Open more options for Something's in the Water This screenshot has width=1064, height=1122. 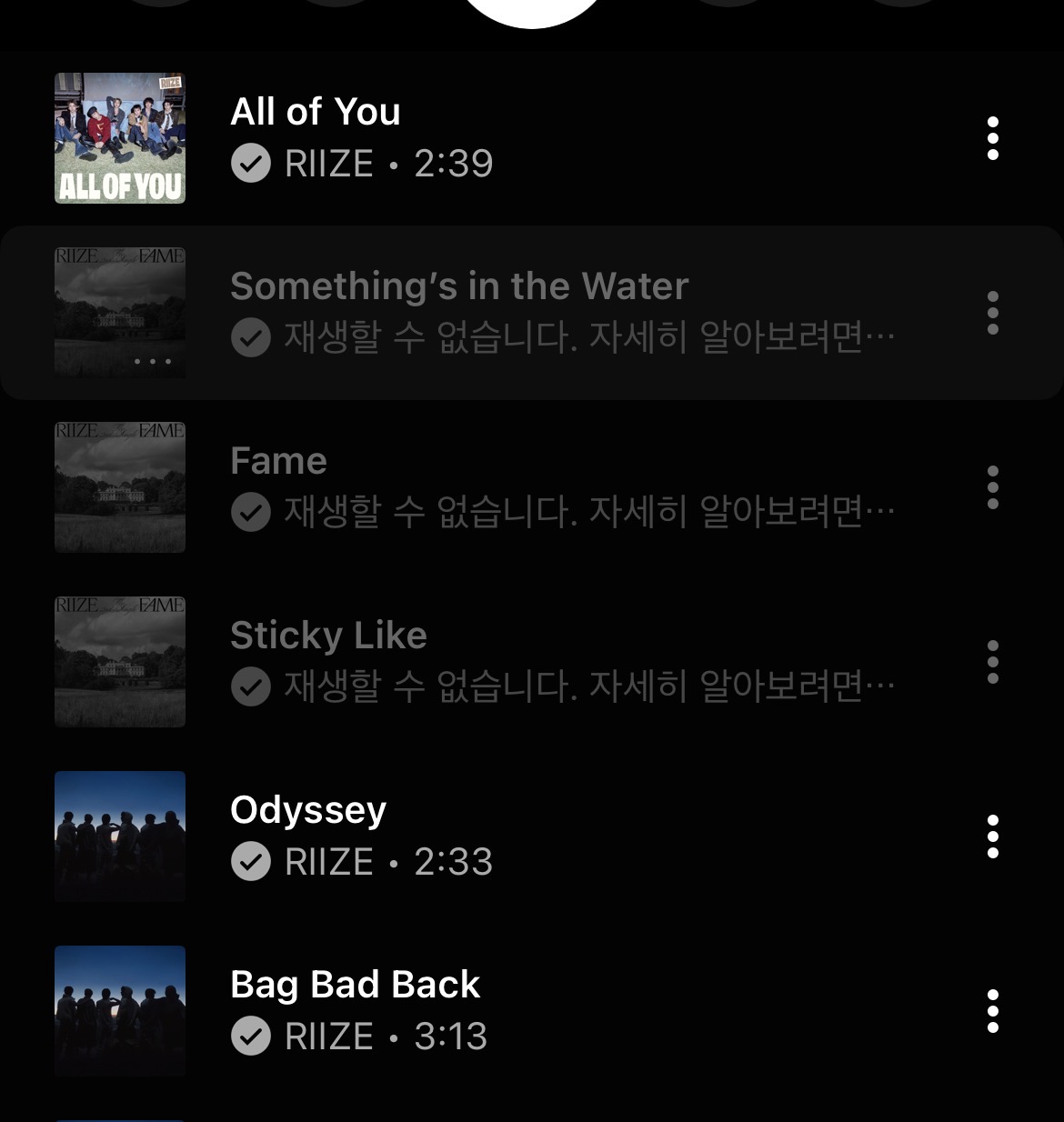point(992,313)
